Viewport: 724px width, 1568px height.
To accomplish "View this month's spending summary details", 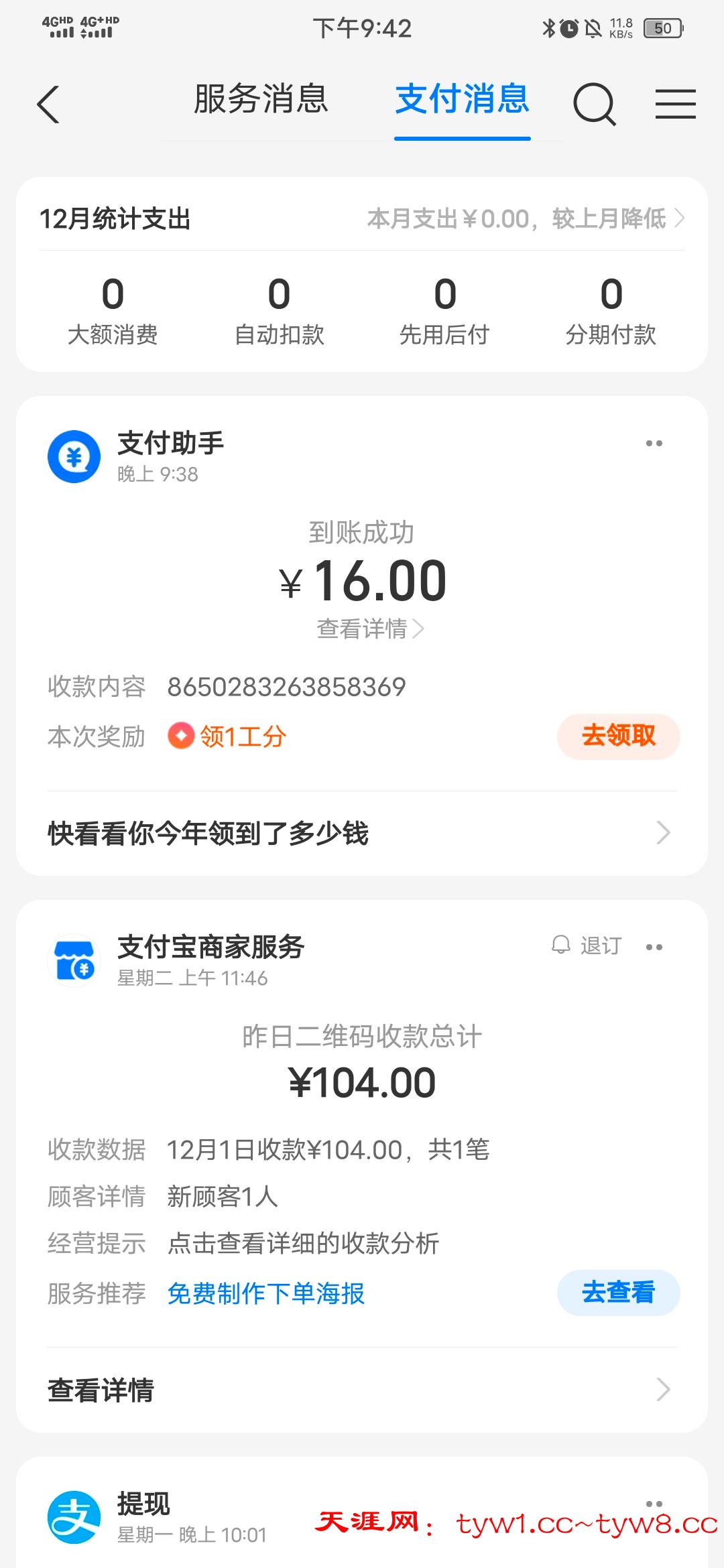I will coord(526,218).
